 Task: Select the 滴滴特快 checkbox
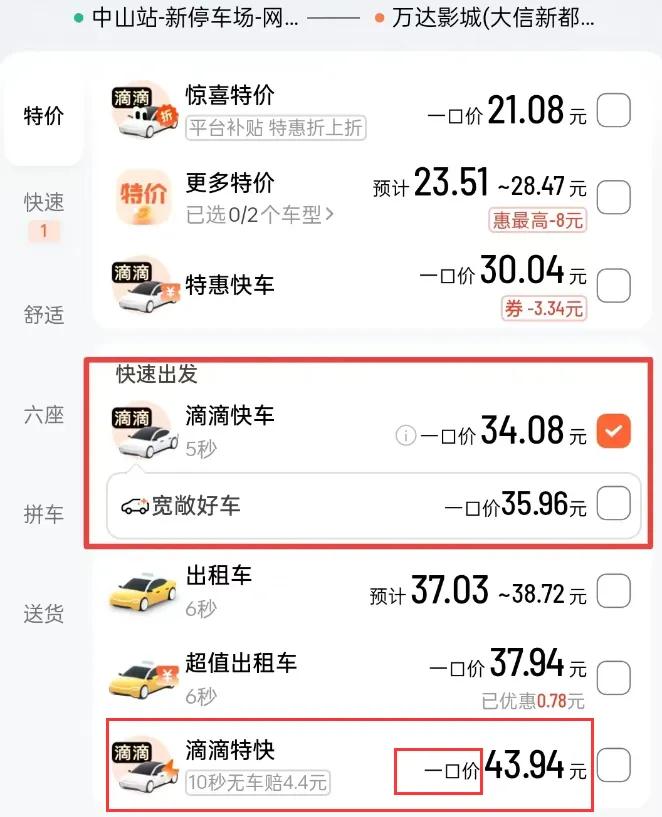(x=613, y=766)
